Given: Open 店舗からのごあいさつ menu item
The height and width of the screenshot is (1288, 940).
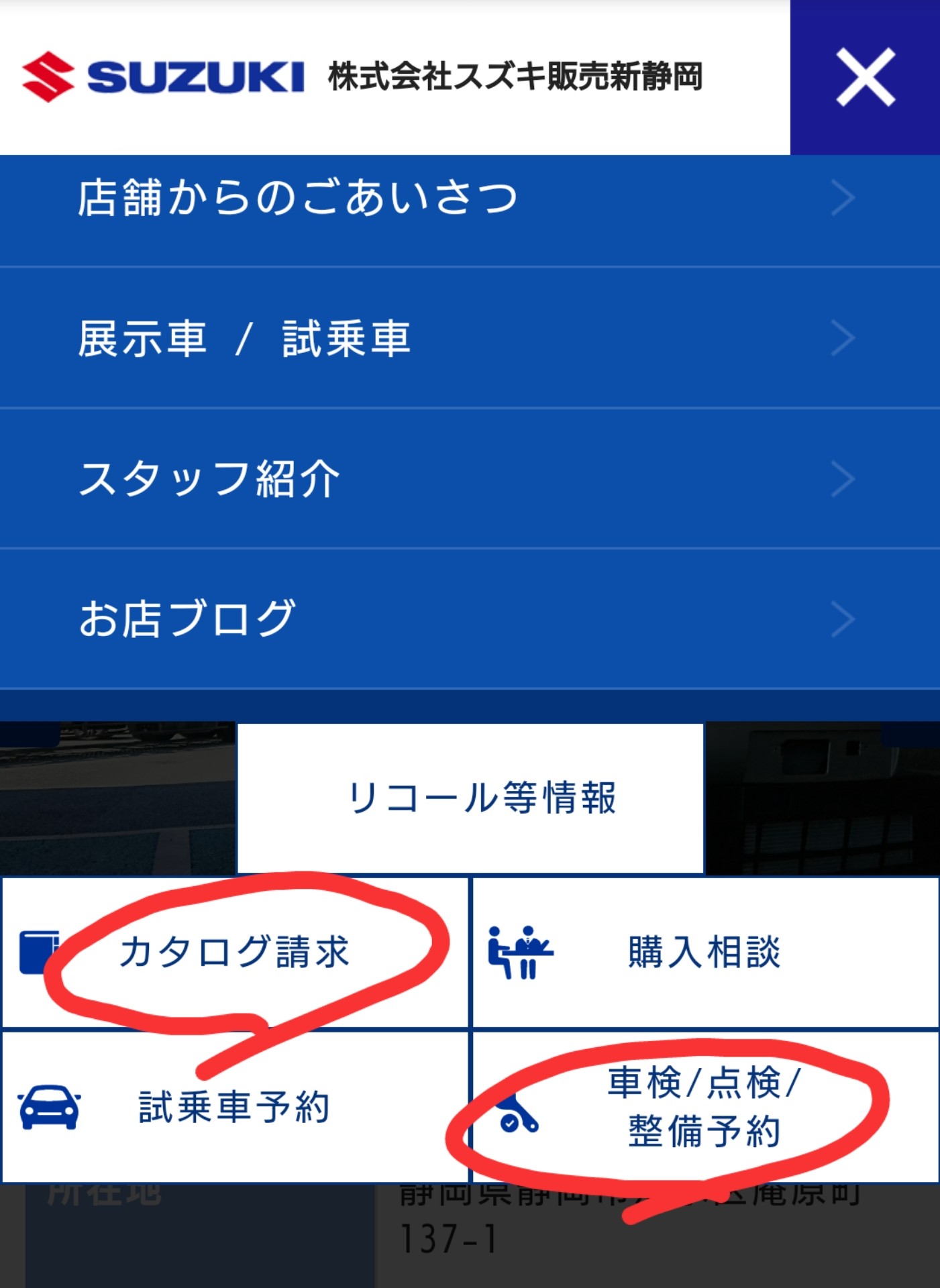Looking at the screenshot, I should pos(470,199).
